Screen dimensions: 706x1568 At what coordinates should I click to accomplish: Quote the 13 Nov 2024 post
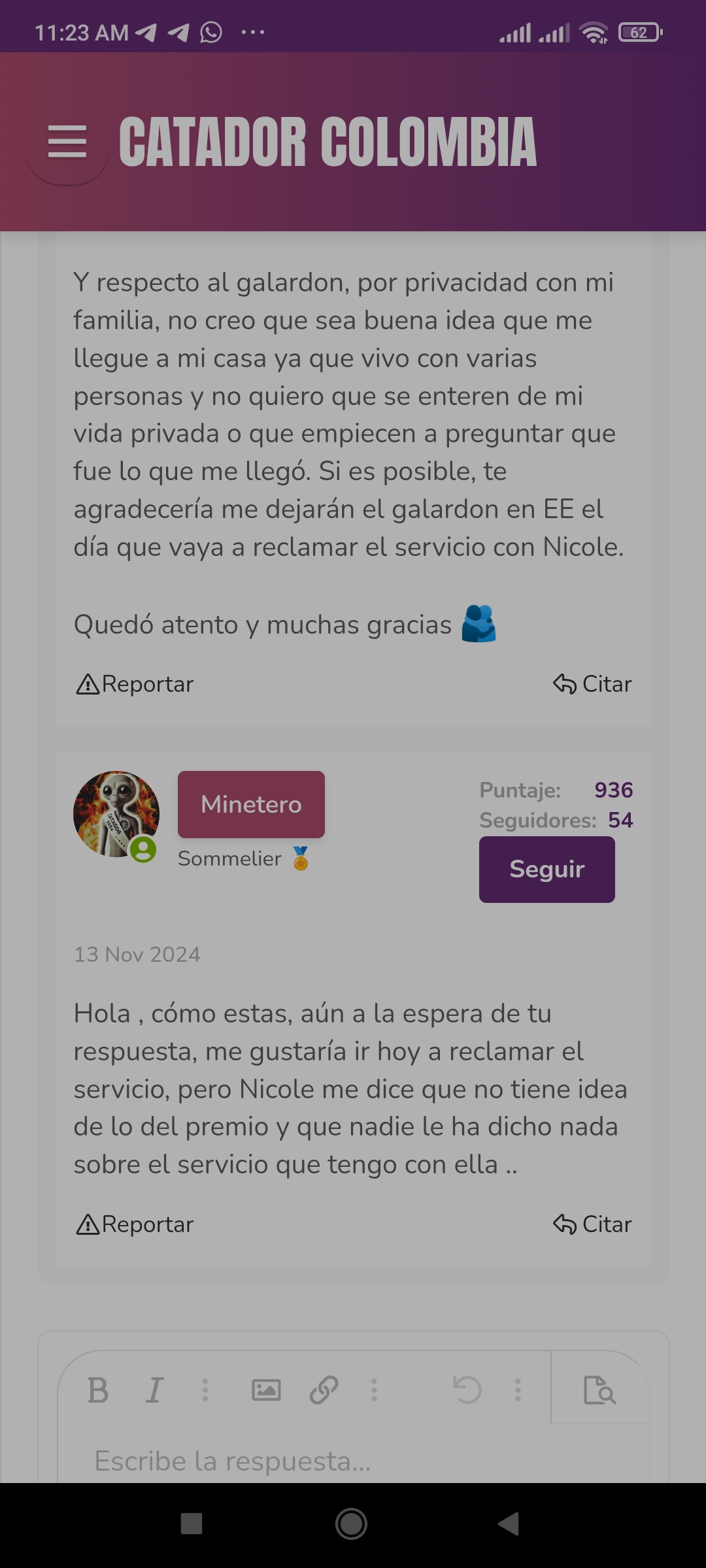tap(592, 1224)
